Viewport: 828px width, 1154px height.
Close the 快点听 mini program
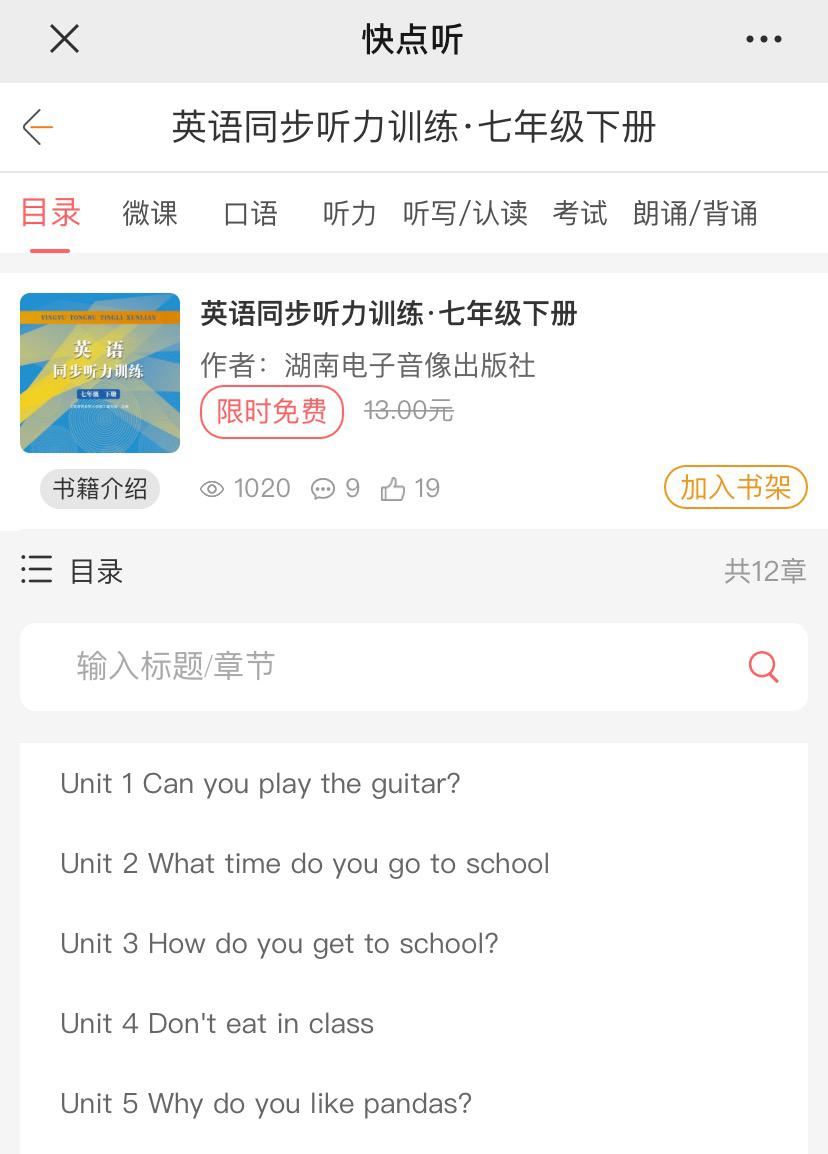[64, 39]
